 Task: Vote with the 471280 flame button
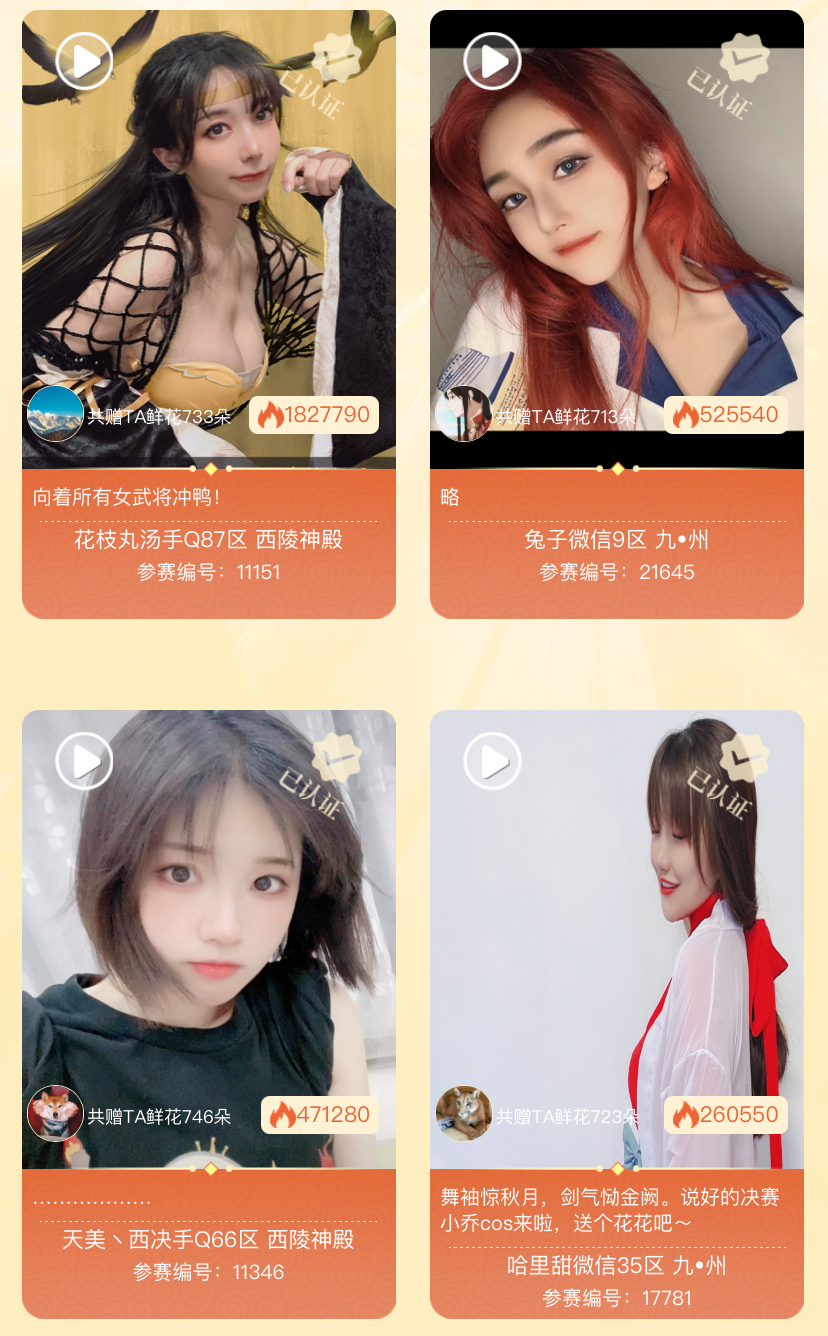[x=320, y=1115]
